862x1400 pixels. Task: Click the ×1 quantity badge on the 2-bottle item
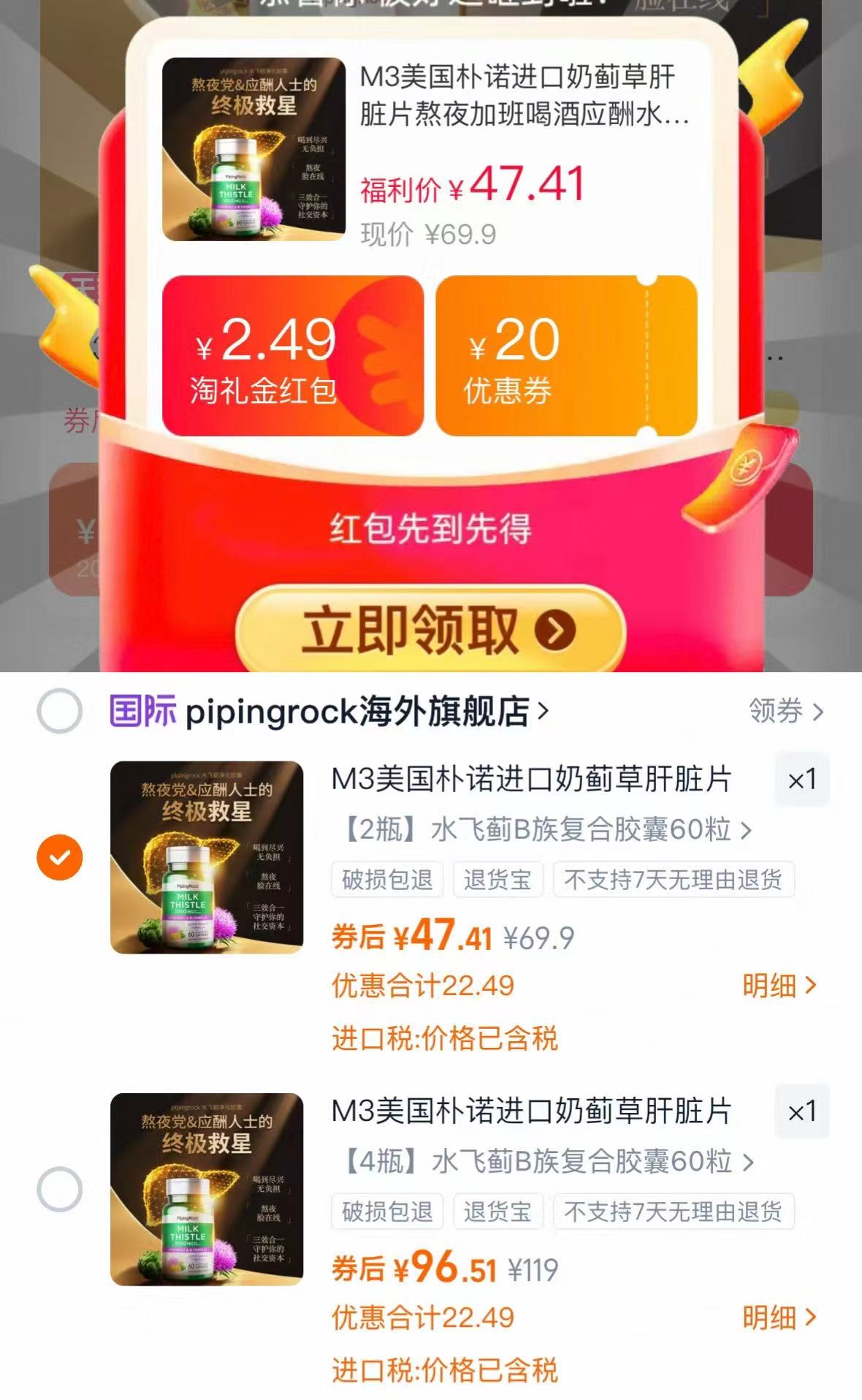(x=801, y=780)
